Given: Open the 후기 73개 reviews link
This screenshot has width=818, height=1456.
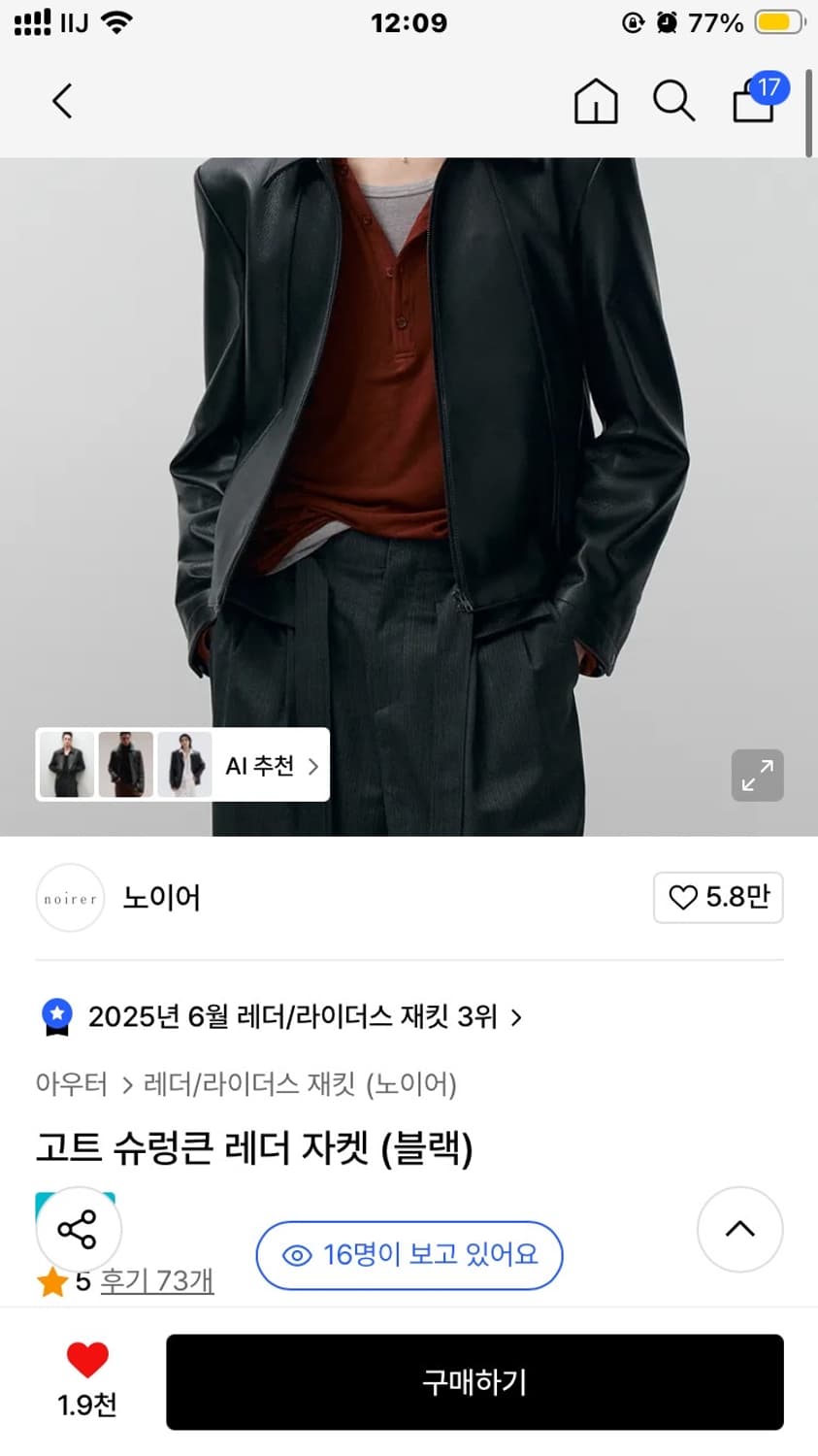Looking at the screenshot, I should 157,1281.
